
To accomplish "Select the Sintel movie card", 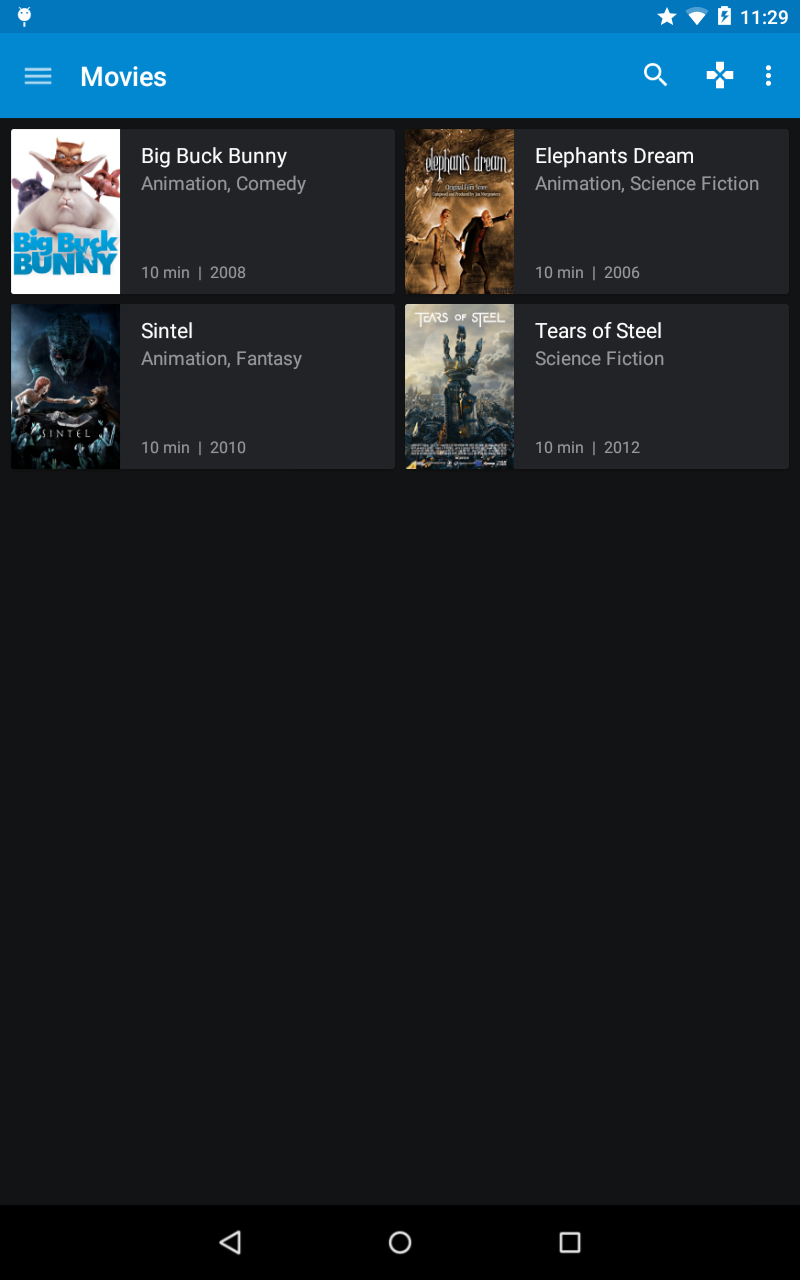I will [203, 386].
